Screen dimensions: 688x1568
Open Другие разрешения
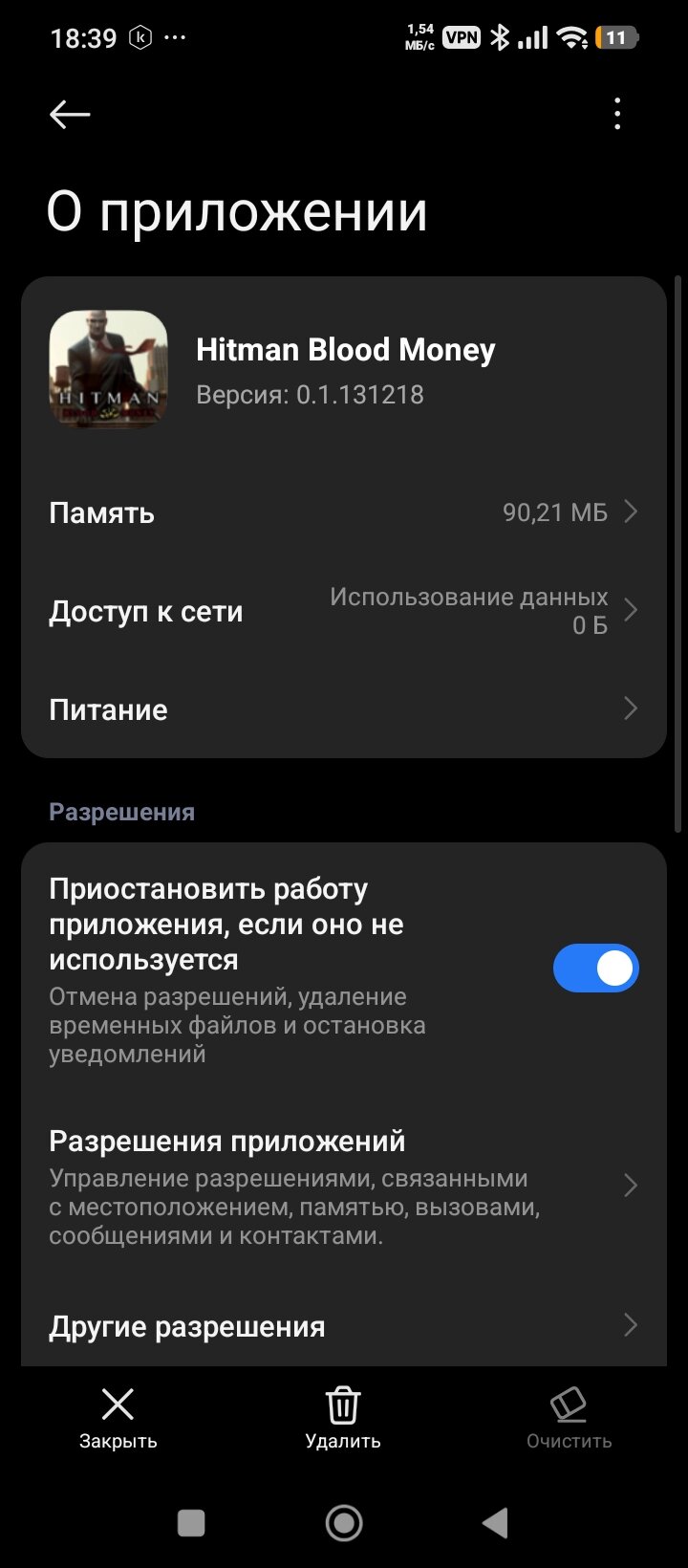(x=343, y=1326)
